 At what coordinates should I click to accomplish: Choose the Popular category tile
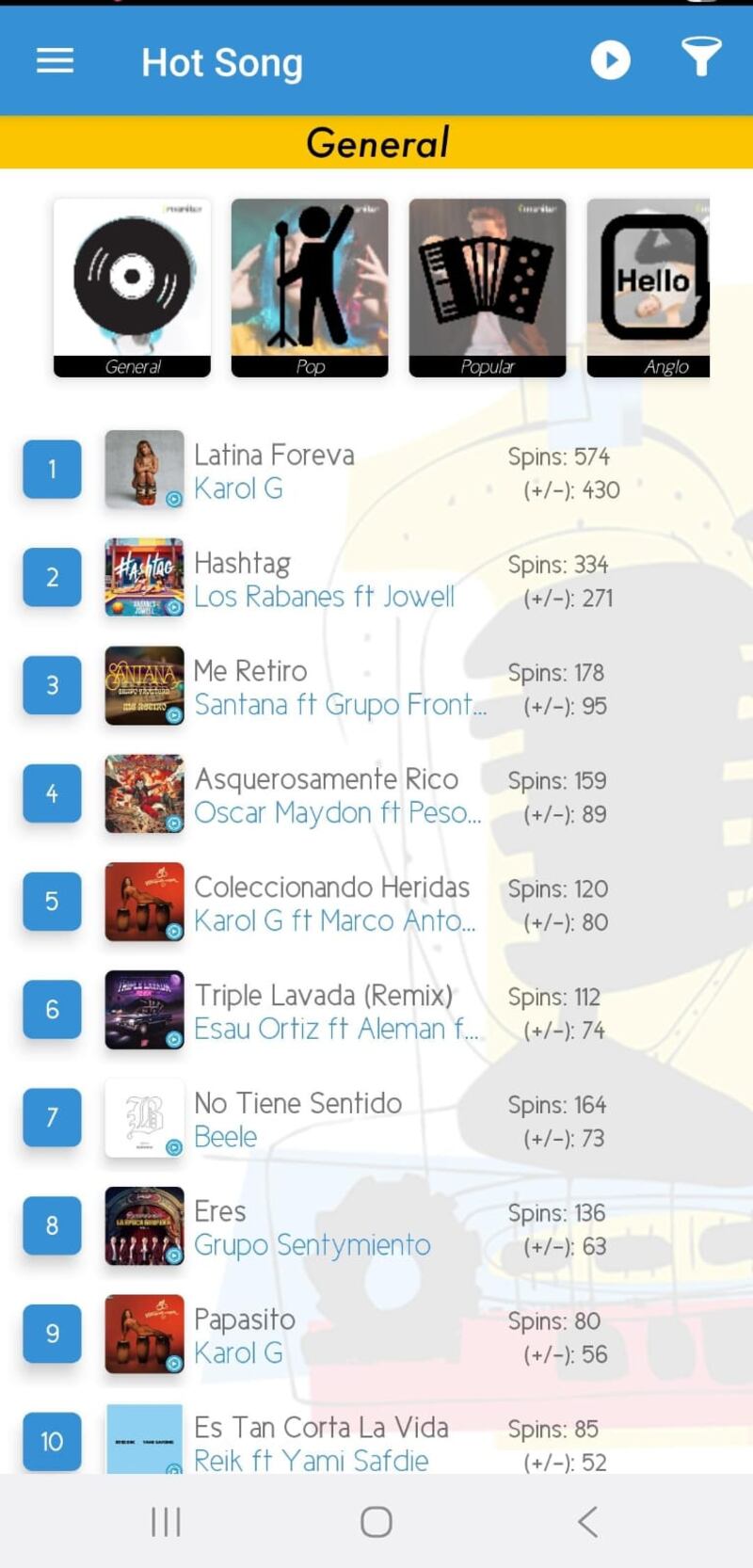click(x=488, y=287)
